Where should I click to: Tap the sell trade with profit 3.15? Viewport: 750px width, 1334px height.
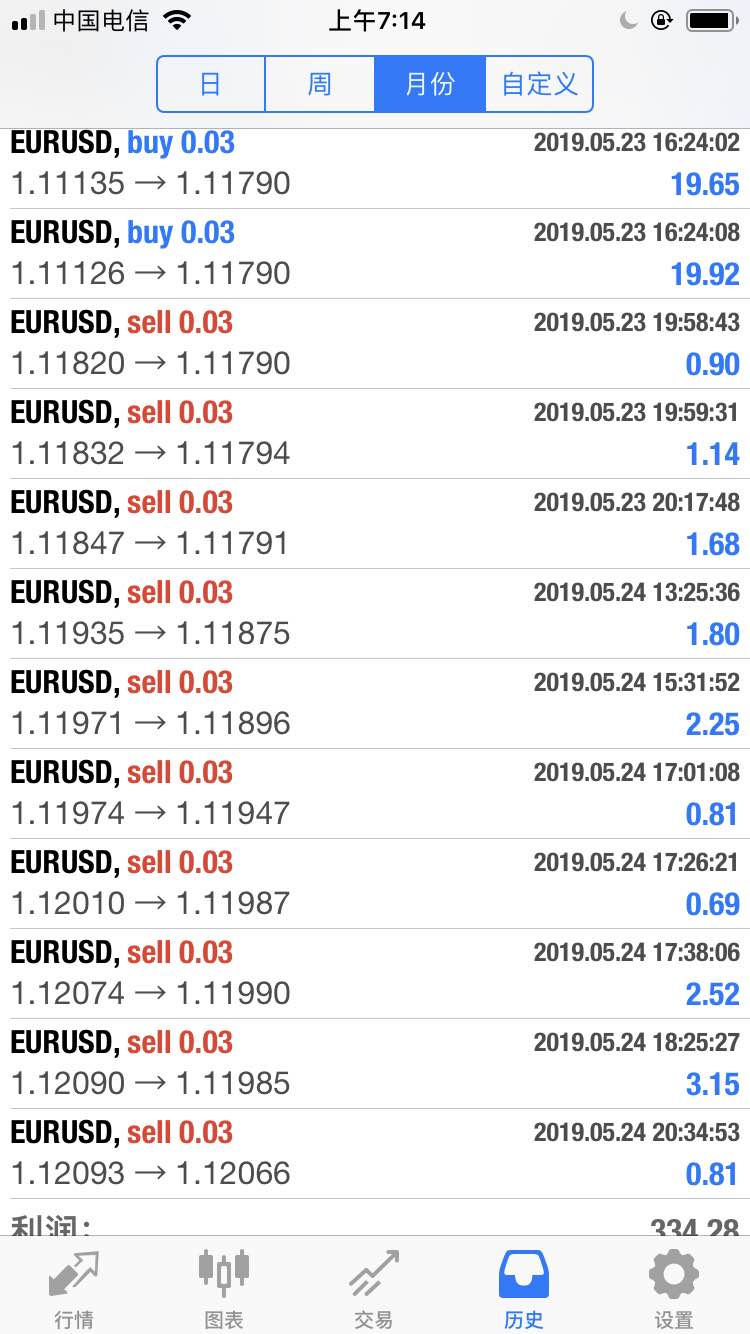(375, 1064)
